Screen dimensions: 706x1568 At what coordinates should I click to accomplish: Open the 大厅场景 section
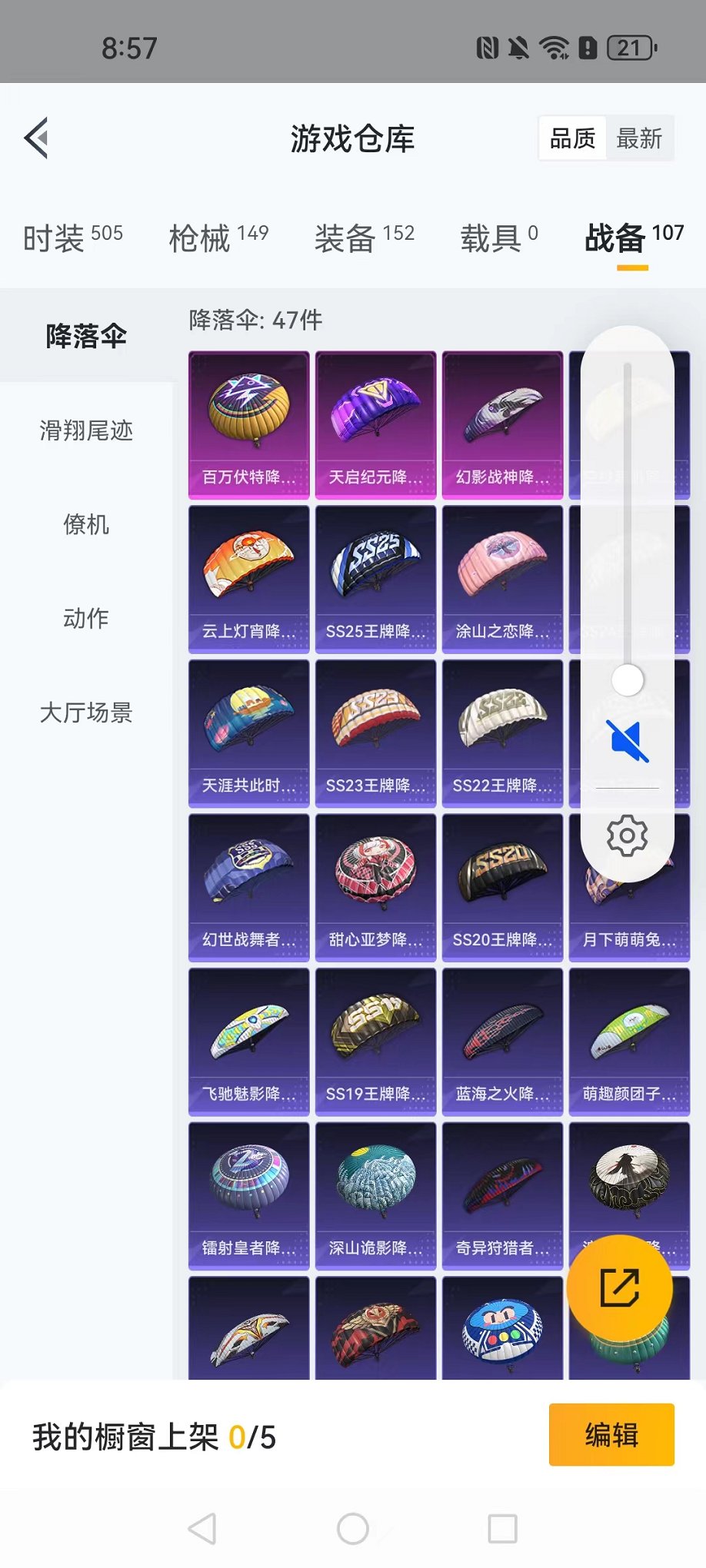coord(86,714)
